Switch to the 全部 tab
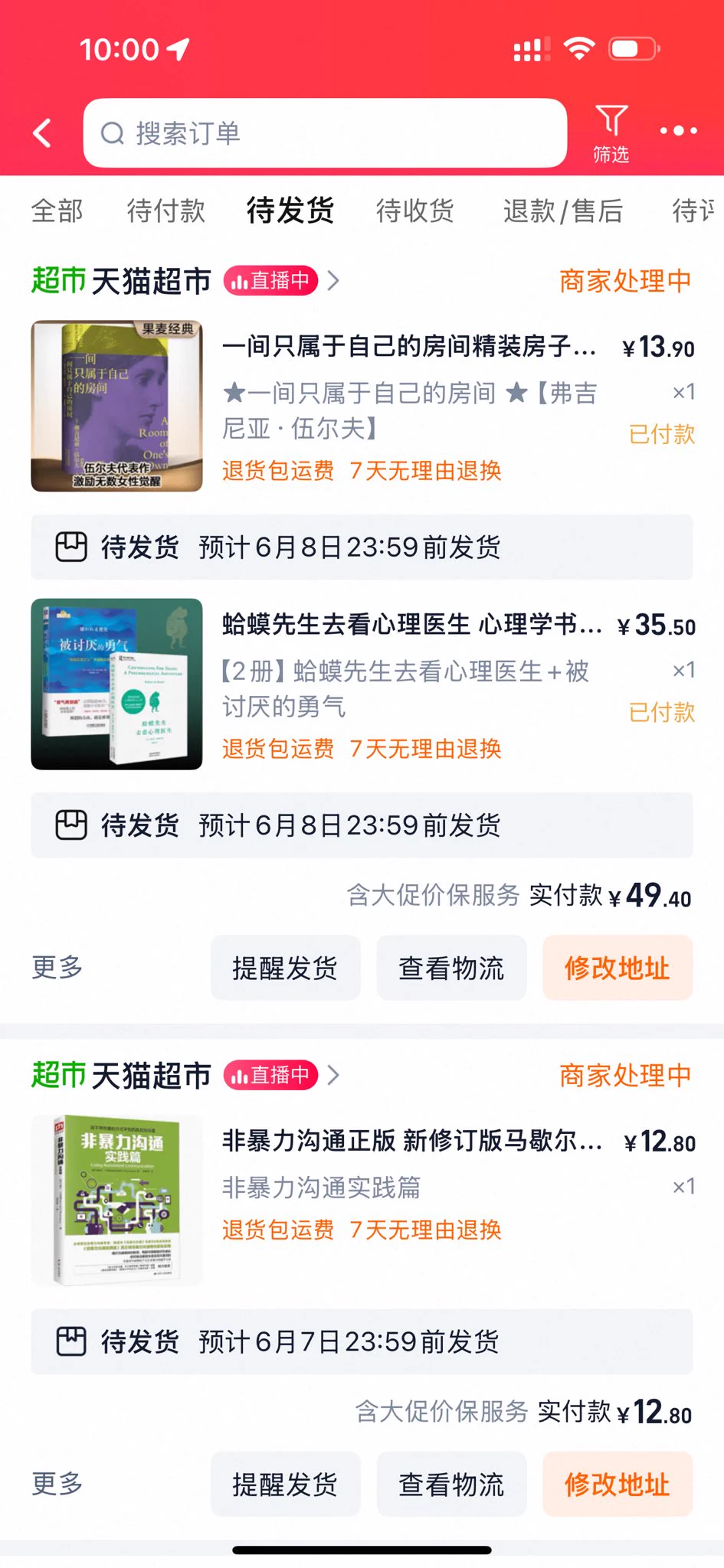The width and height of the screenshot is (724, 1568). click(x=57, y=211)
